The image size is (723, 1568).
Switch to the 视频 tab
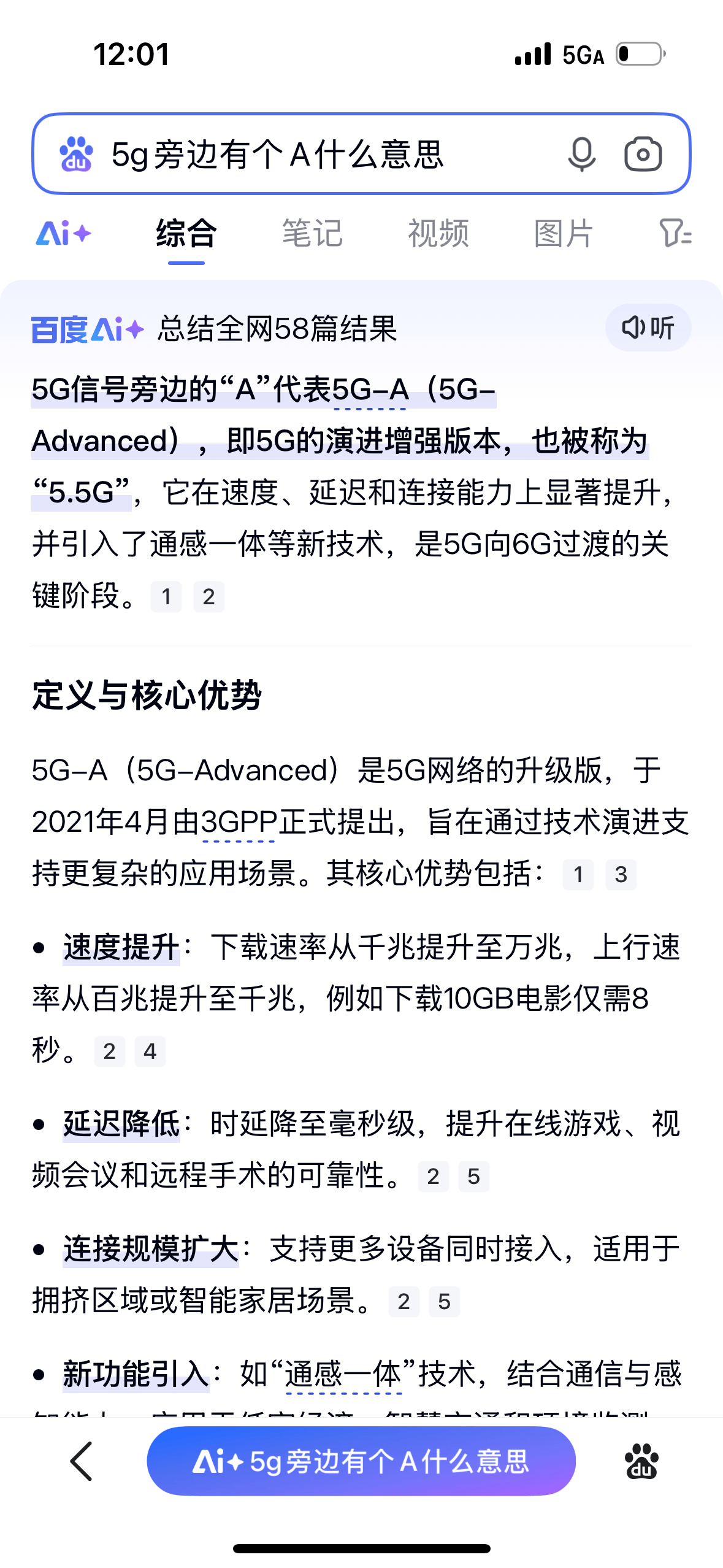coord(438,234)
